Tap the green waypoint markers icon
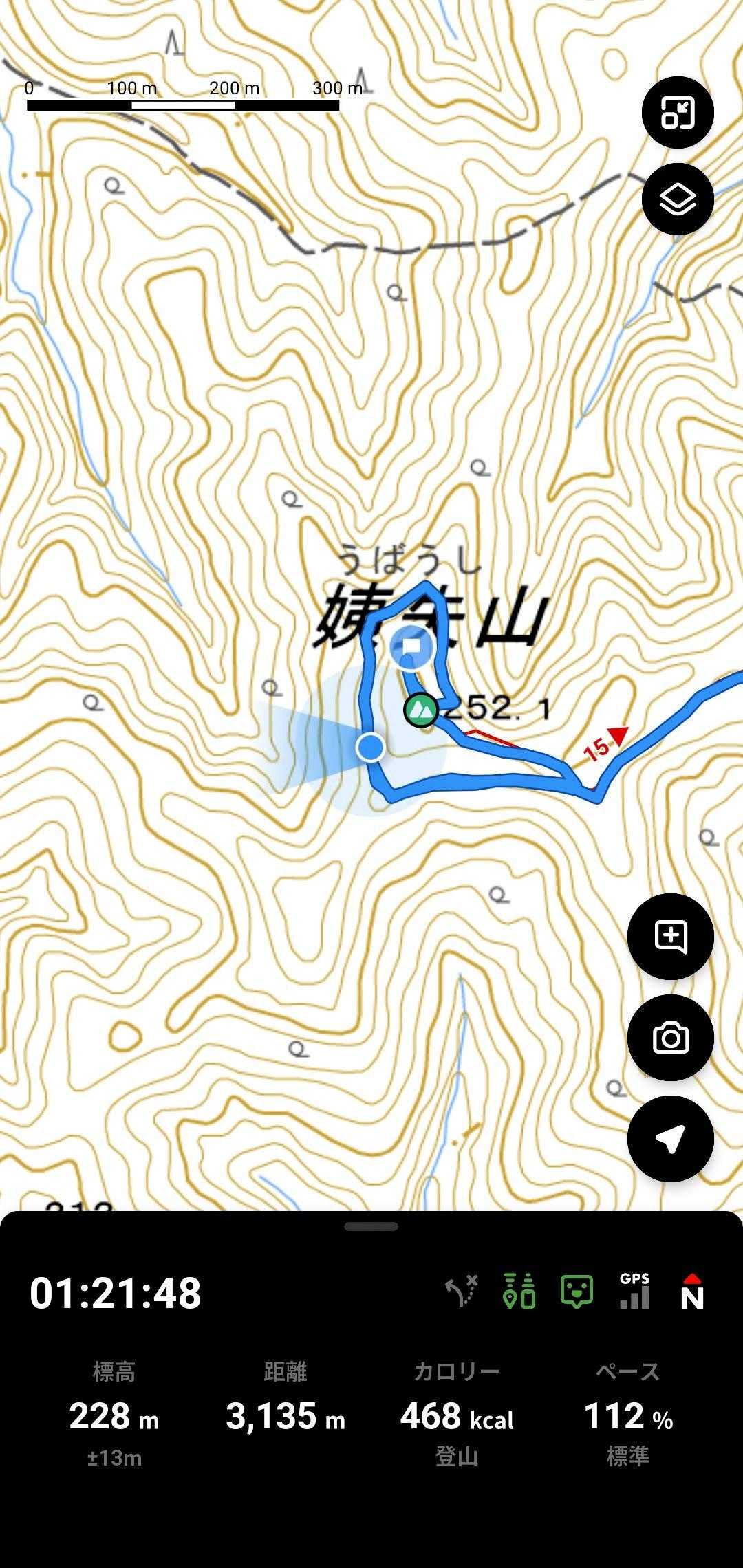Image resolution: width=743 pixels, height=1568 pixels. point(519,1292)
